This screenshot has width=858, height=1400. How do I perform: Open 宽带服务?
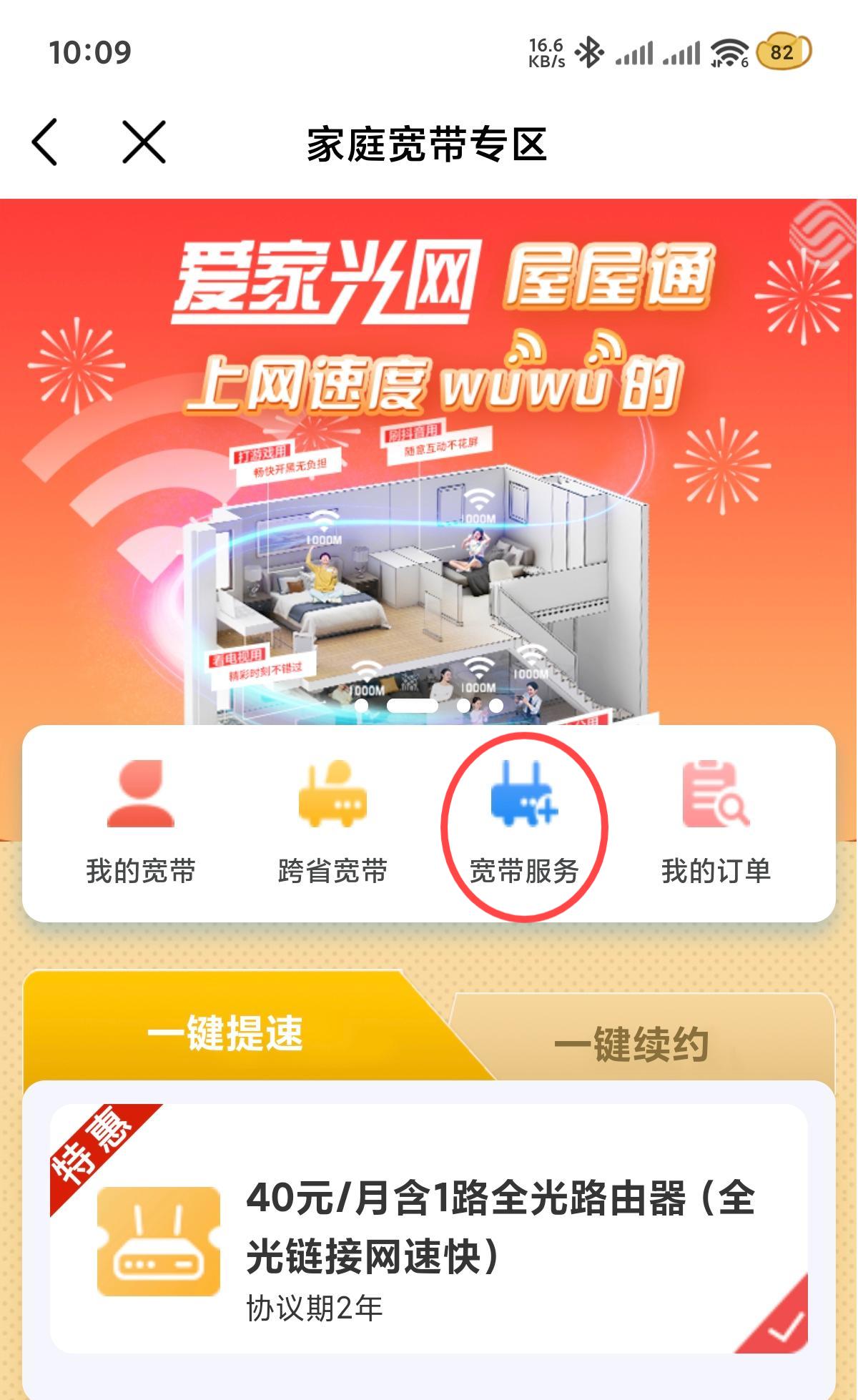pyautogui.click(x=524, y=824)
